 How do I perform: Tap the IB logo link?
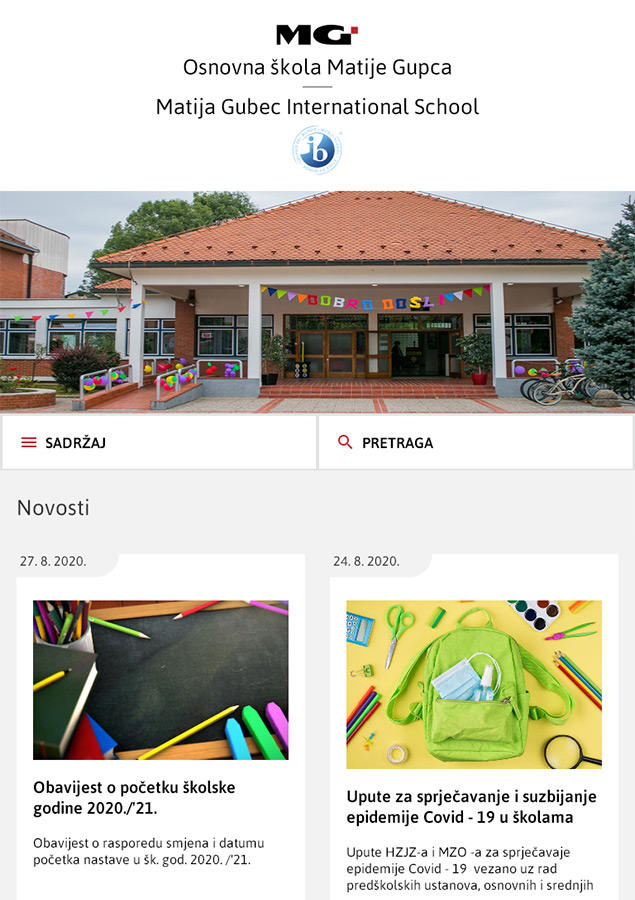point(317,150)
